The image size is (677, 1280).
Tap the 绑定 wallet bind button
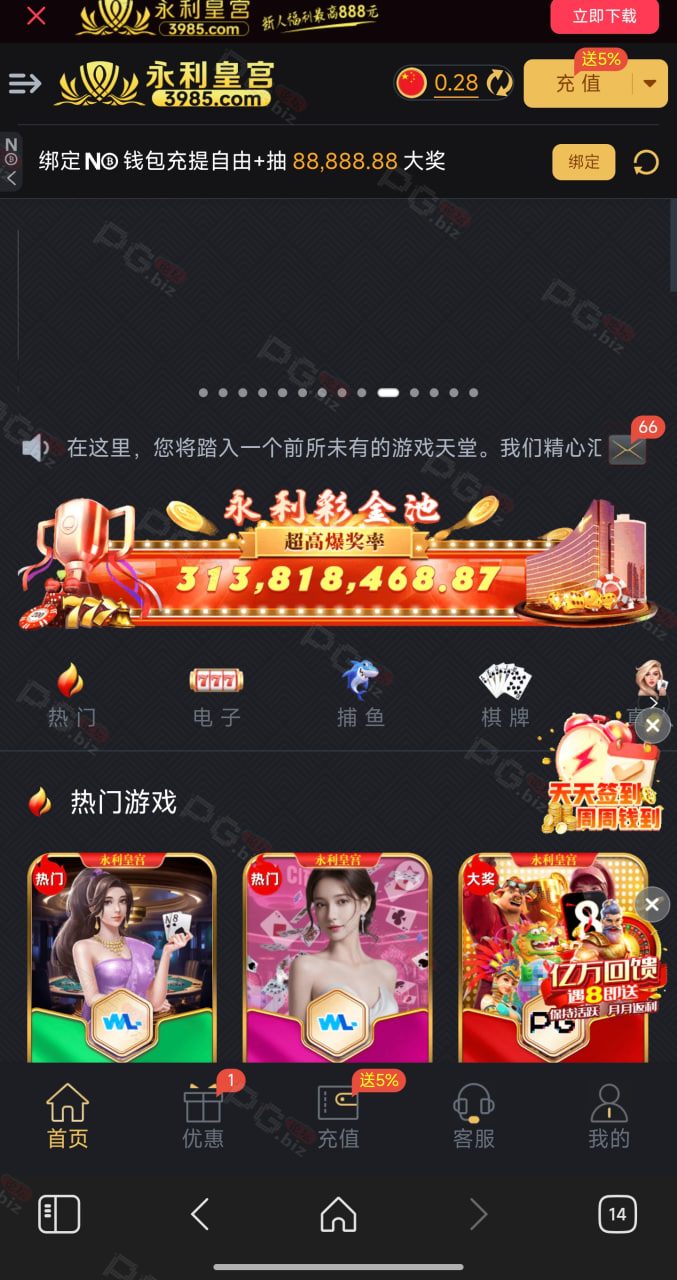pyautogui.click(x=584, y=162)
